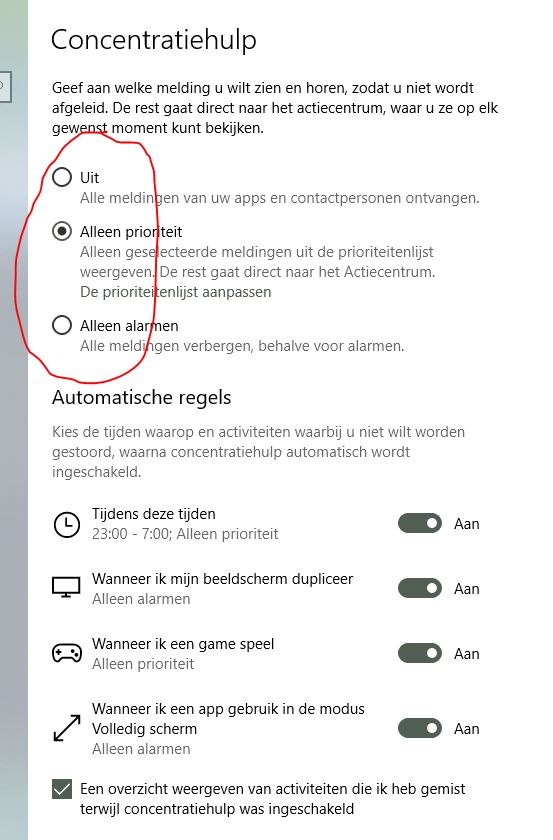Select the Uit radio option
Screen dimensions: 553x840
point(62,177)
